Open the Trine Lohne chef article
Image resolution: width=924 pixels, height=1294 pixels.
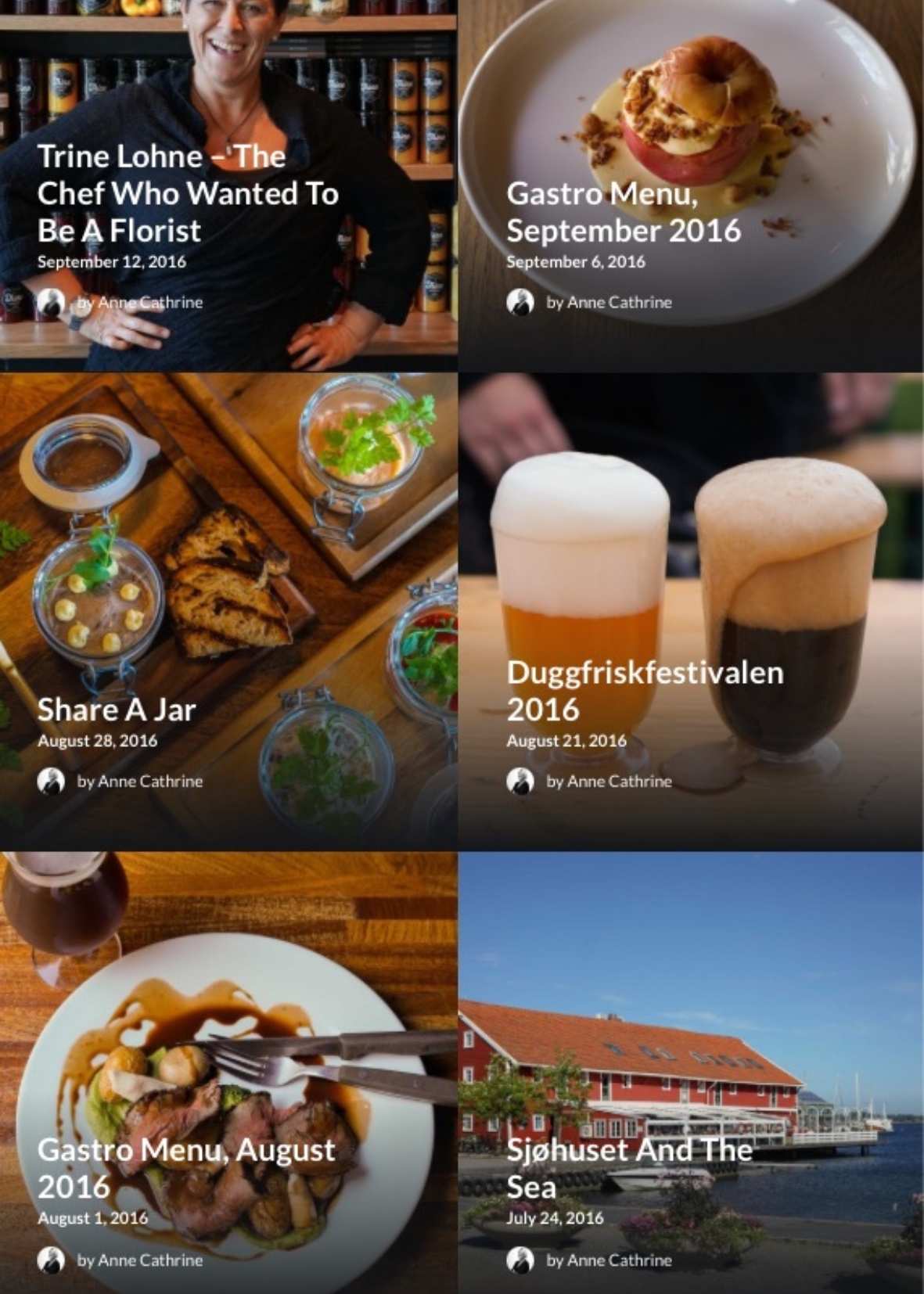(187, 193)
